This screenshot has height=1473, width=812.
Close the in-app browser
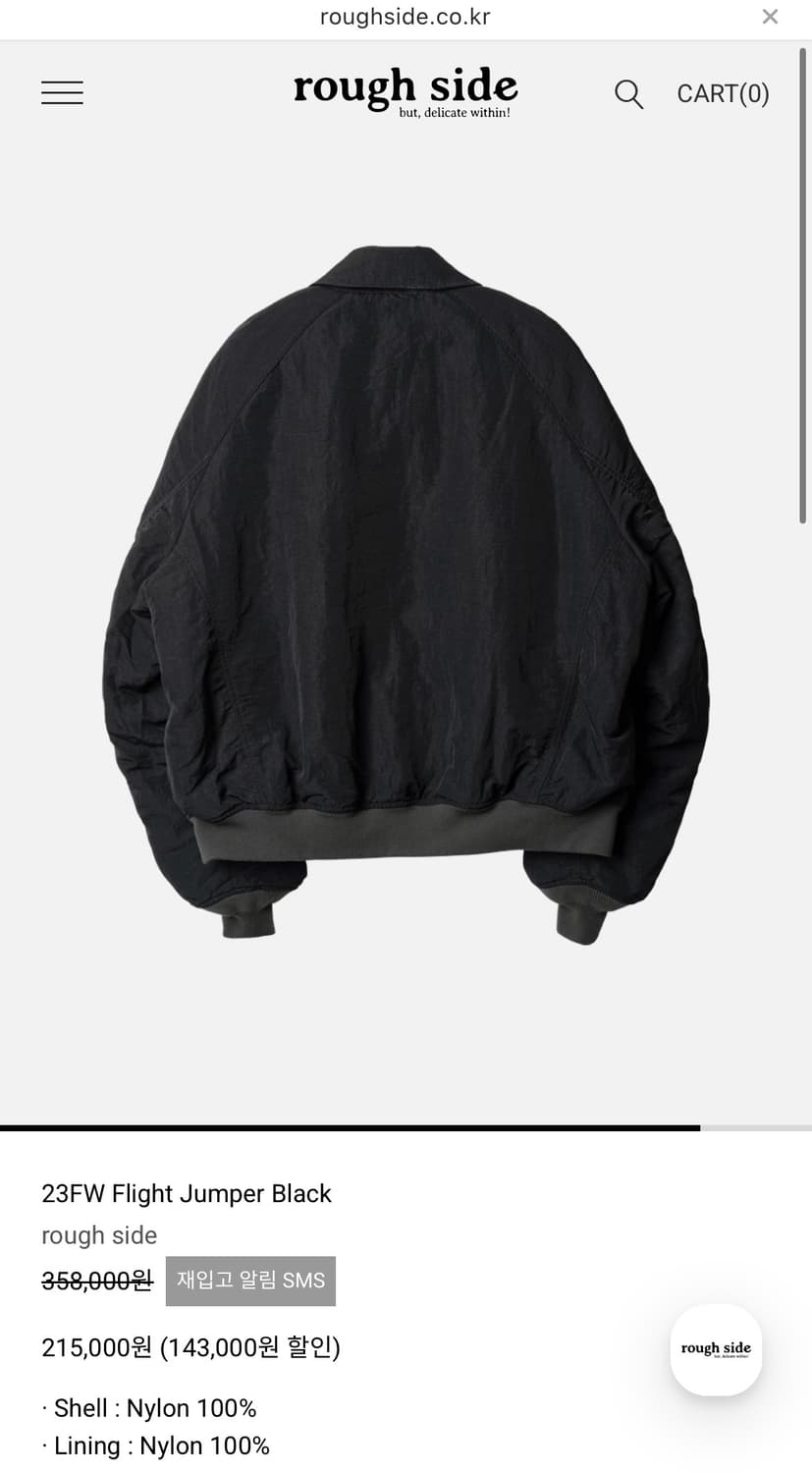point(770,17)
